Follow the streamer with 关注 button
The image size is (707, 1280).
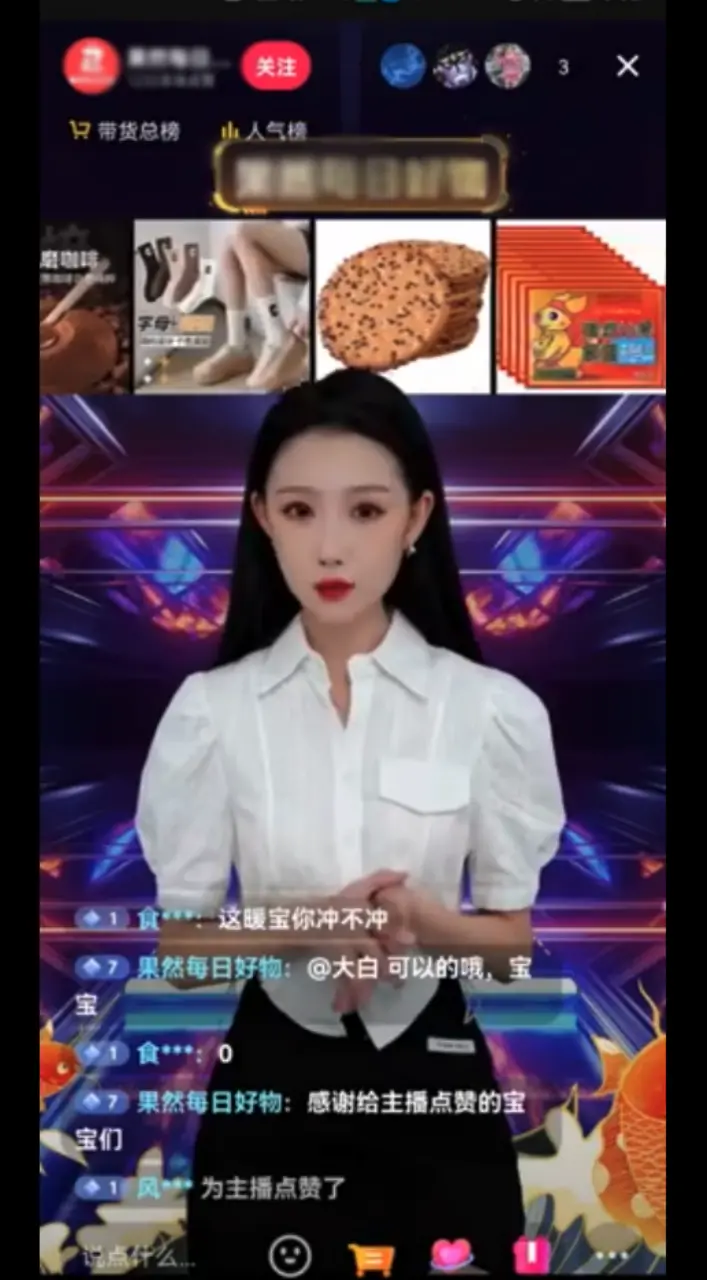pos(275,67)
